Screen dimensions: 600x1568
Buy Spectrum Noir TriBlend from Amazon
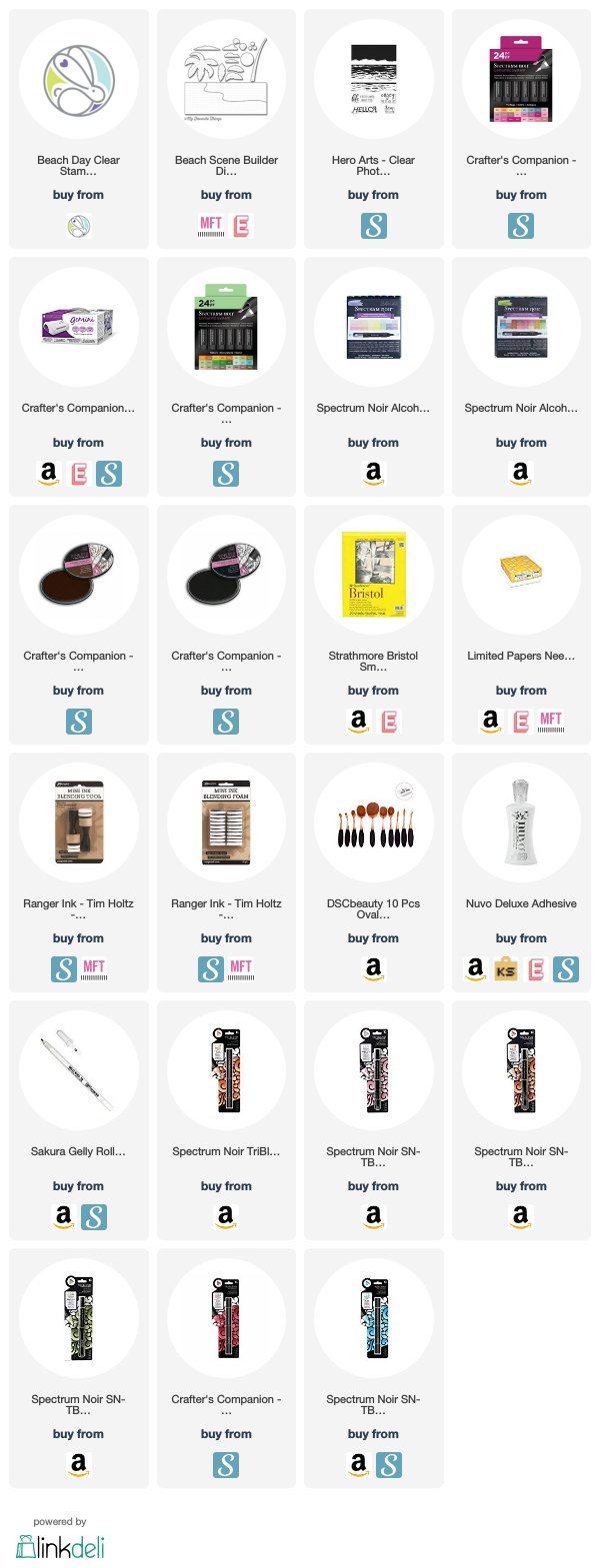pos(226,1217)
